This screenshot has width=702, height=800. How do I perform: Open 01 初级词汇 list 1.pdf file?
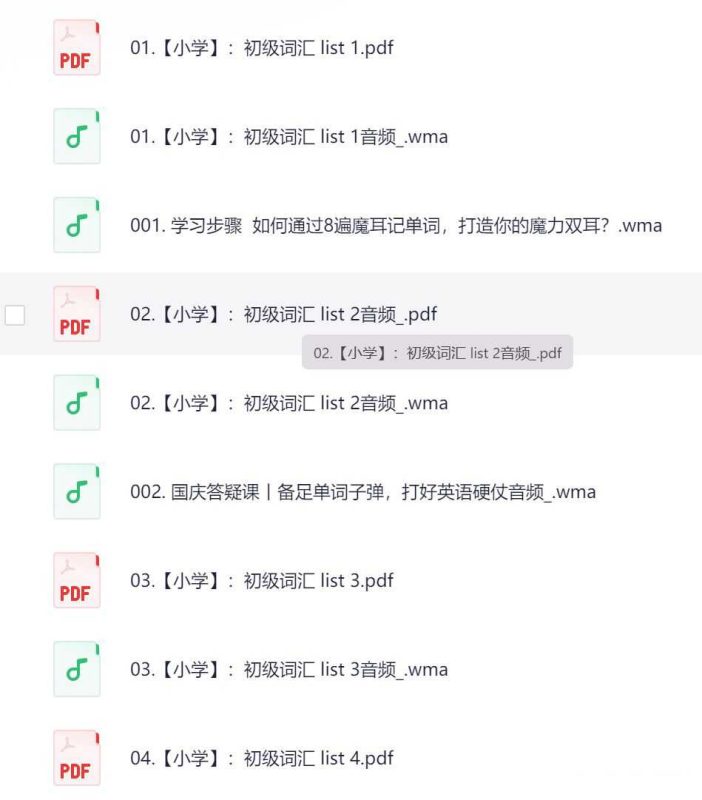261,48
